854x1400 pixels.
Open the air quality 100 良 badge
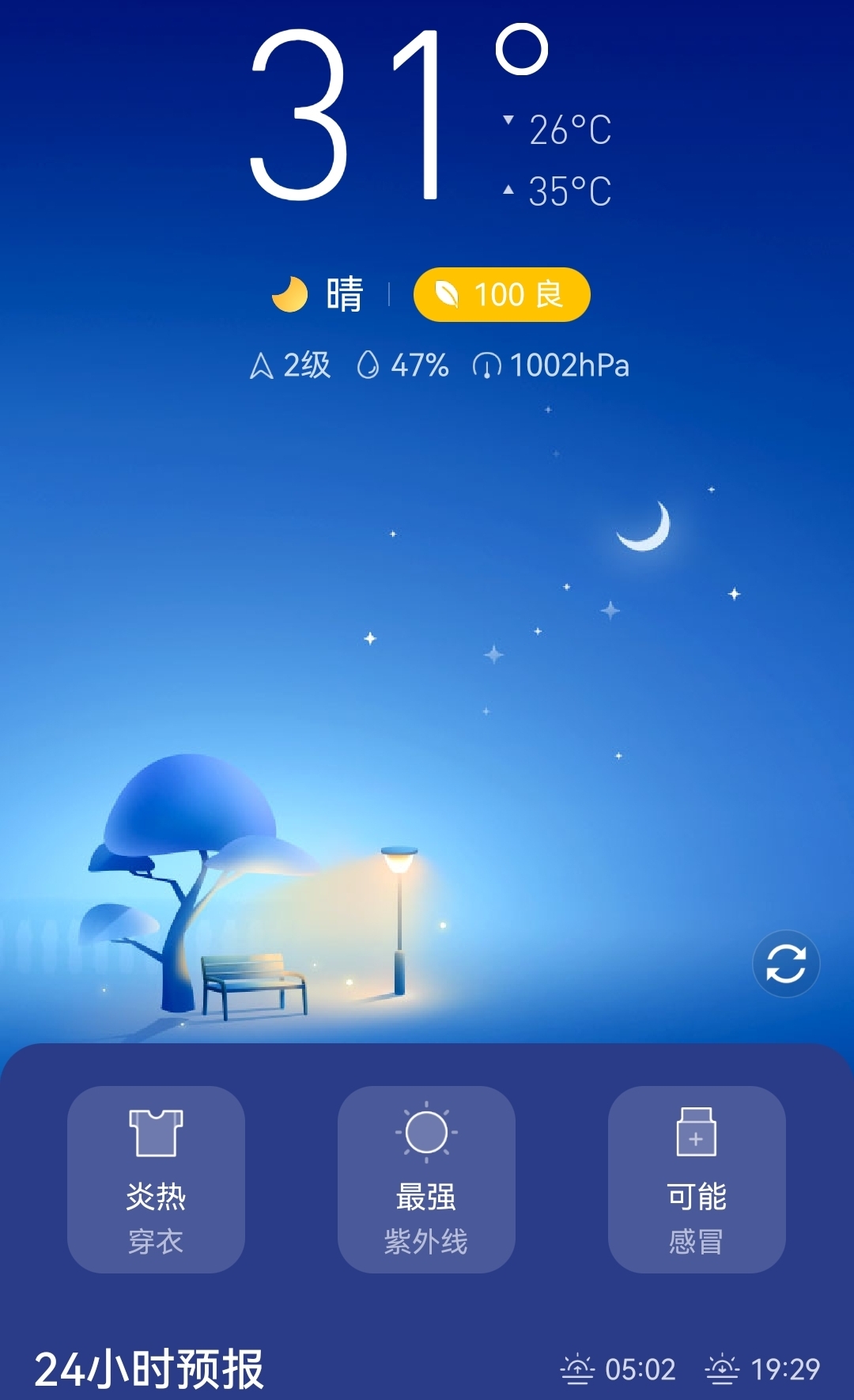501,295
